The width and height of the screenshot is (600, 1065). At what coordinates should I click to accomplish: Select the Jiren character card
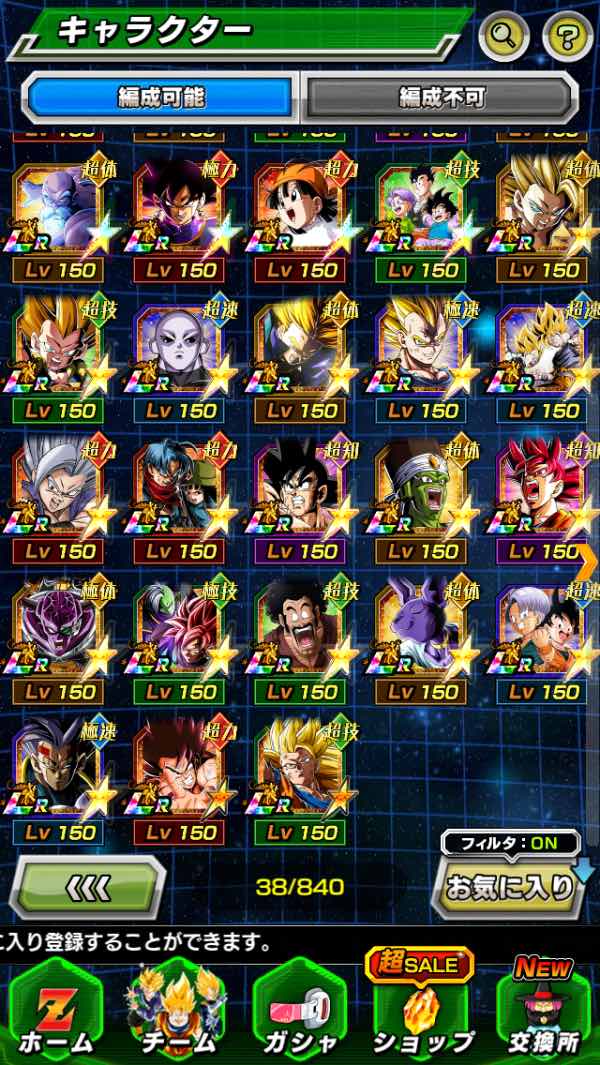pos(178,352)
